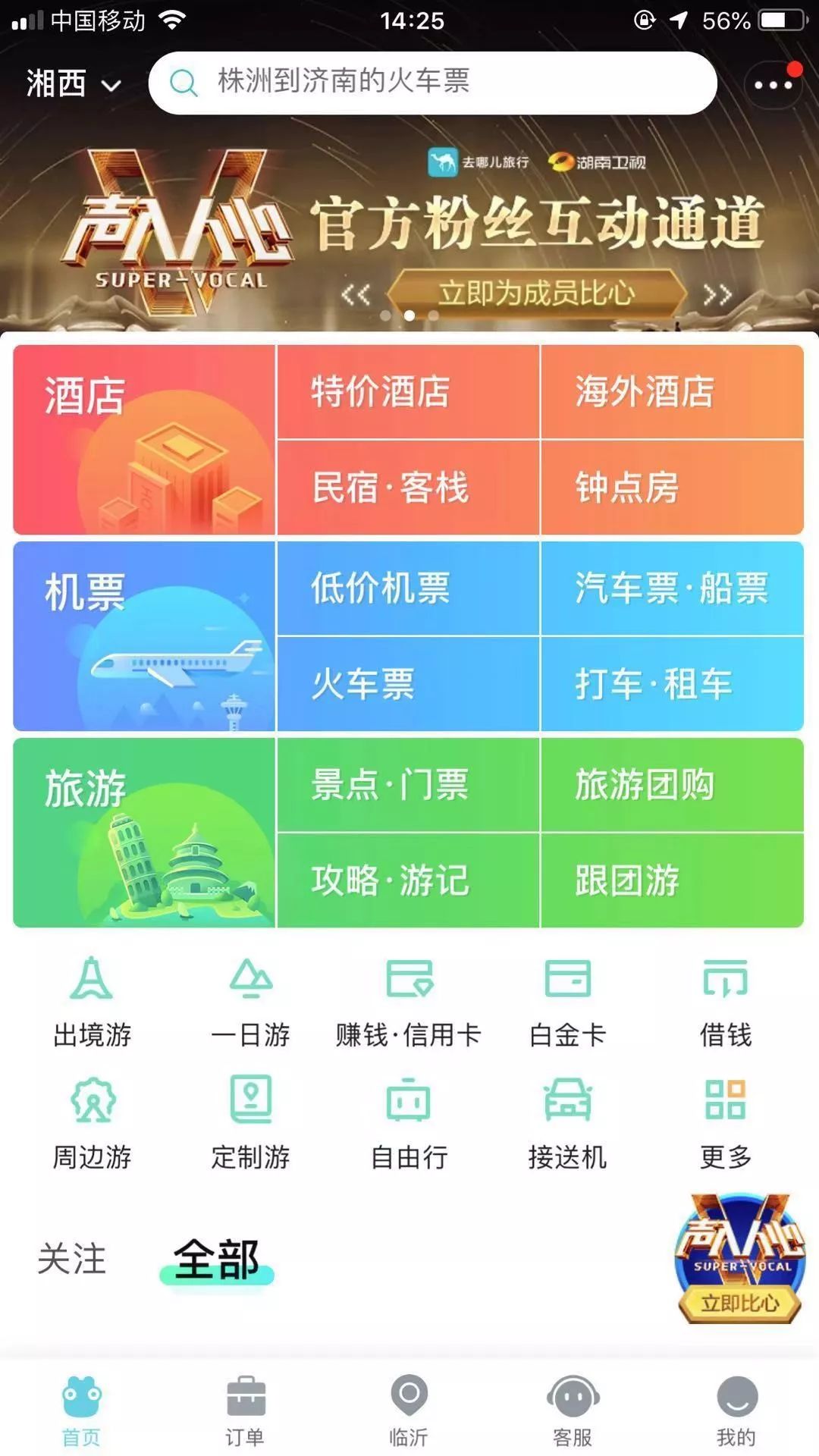Expand the 湘西 city selector dropdown
This screenshot has width=819, height=1456.
point(74,85)
